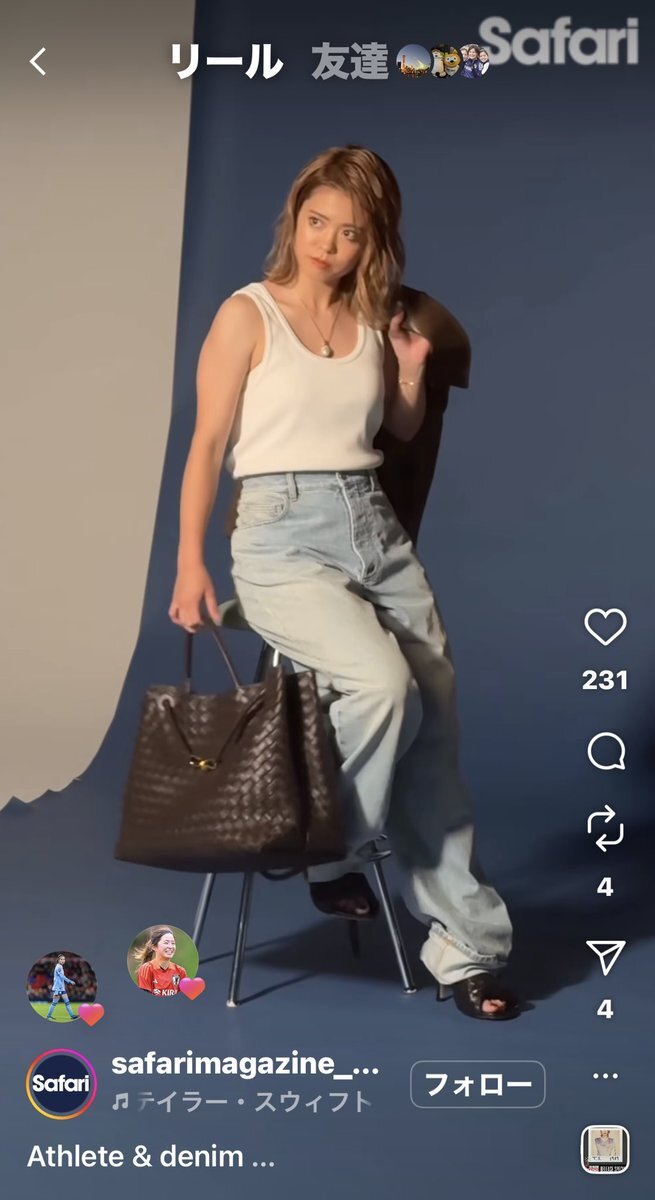Viewport: 655px width, 1200px height.
Task: Select the リール tab
Action: coord(225,62)
